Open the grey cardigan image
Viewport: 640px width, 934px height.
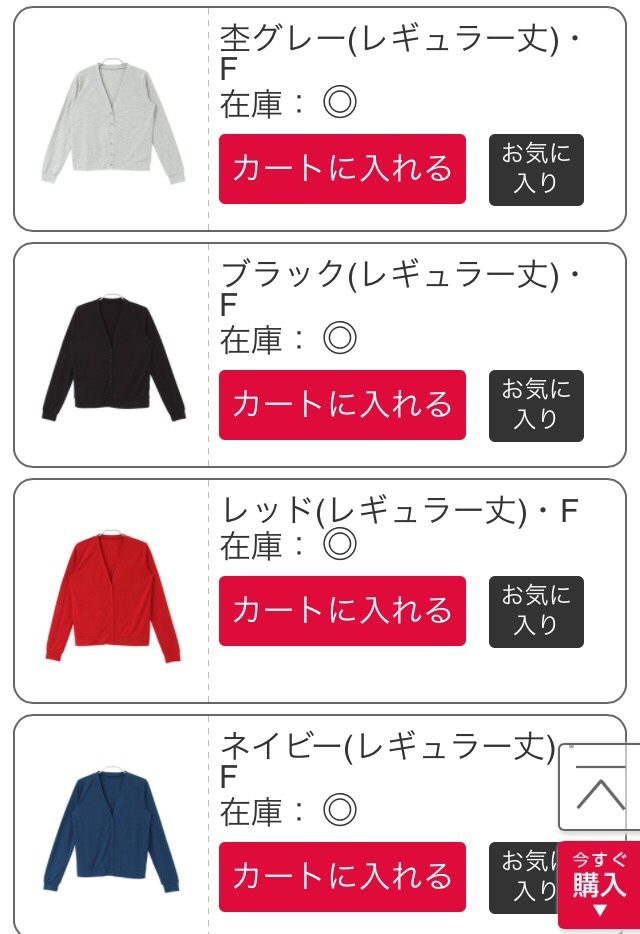[114, 123]
